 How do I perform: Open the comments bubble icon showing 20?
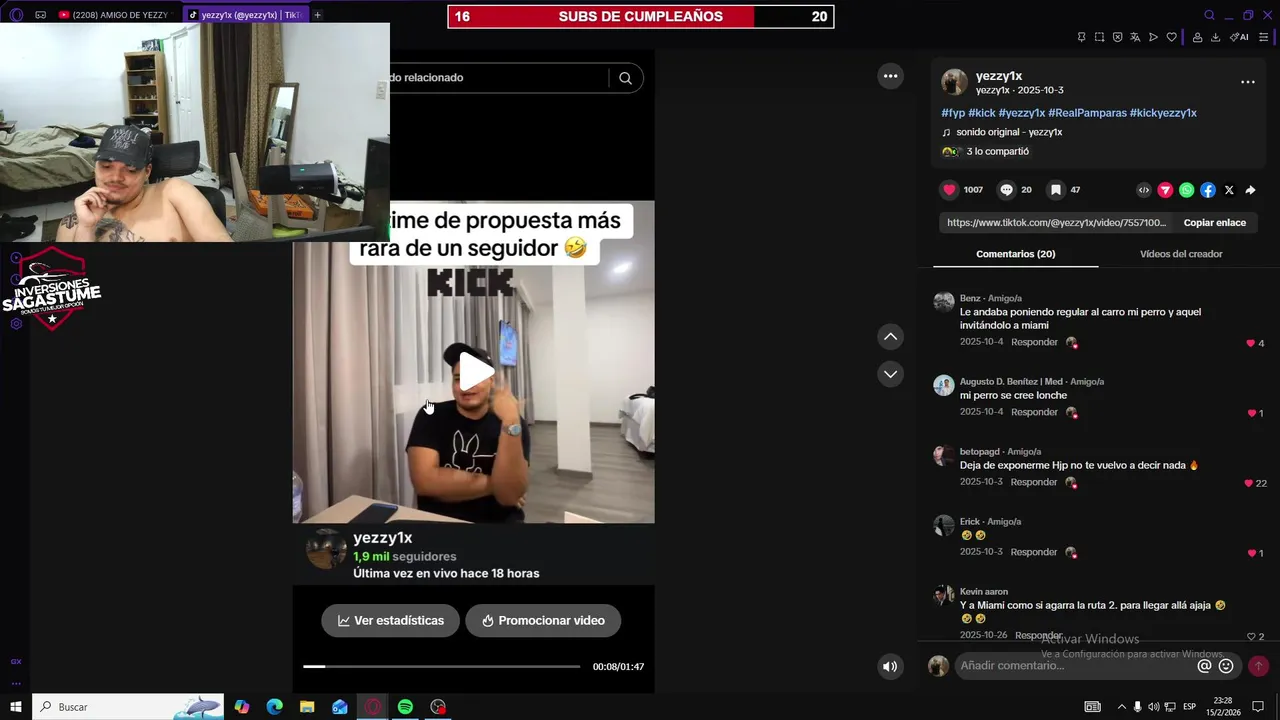tap(1007, 190)
